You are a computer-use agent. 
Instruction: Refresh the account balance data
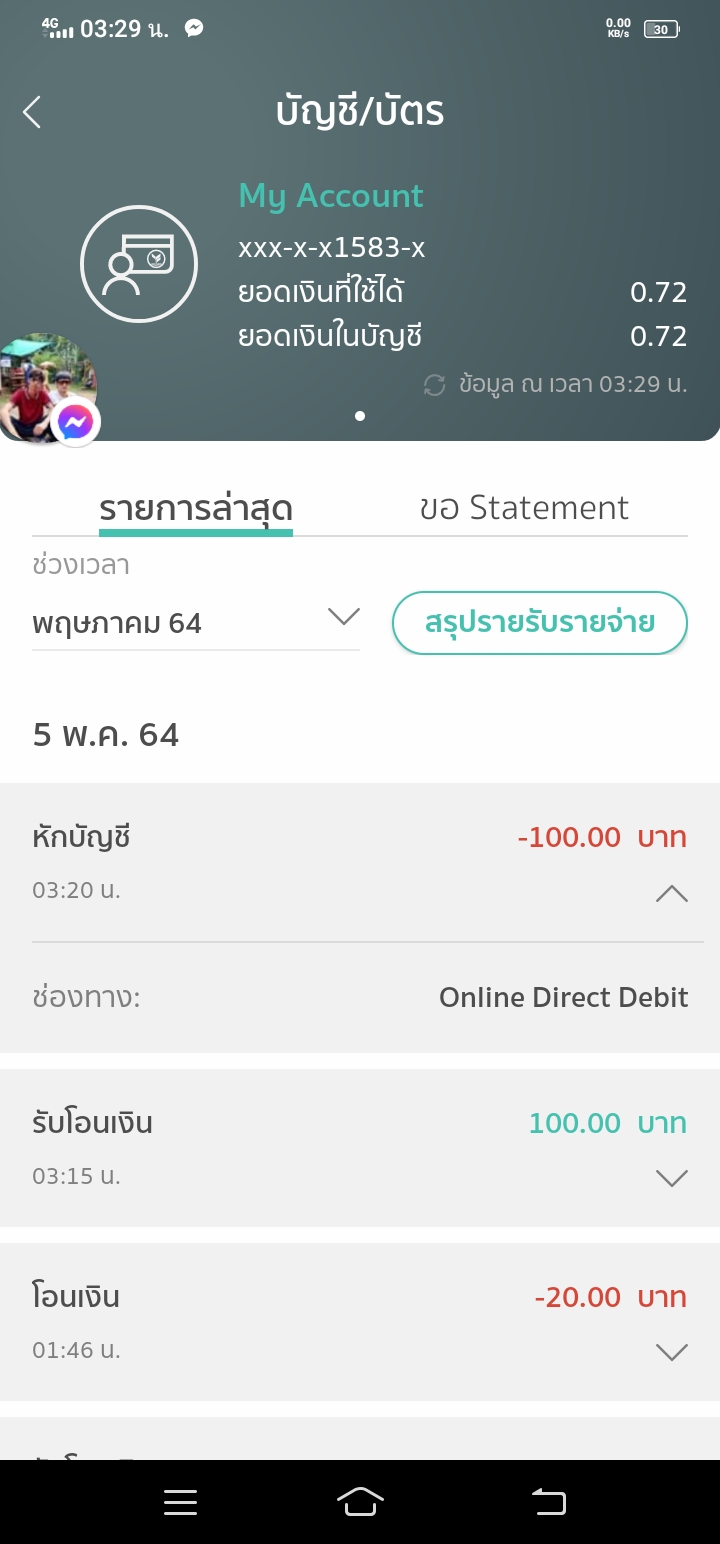click(434, 385)
